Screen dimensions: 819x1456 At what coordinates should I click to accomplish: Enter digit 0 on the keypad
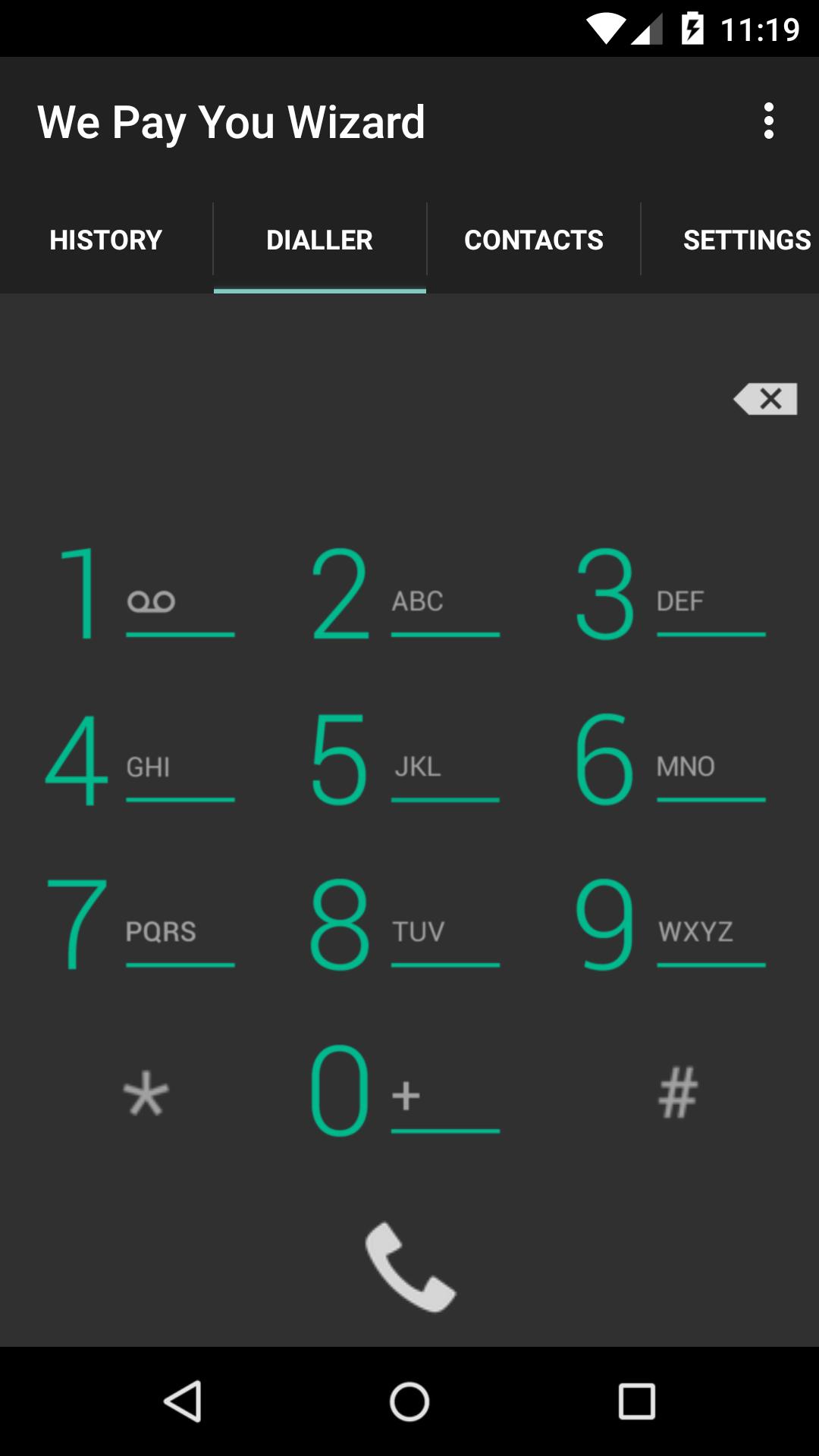click(406, 1092)
